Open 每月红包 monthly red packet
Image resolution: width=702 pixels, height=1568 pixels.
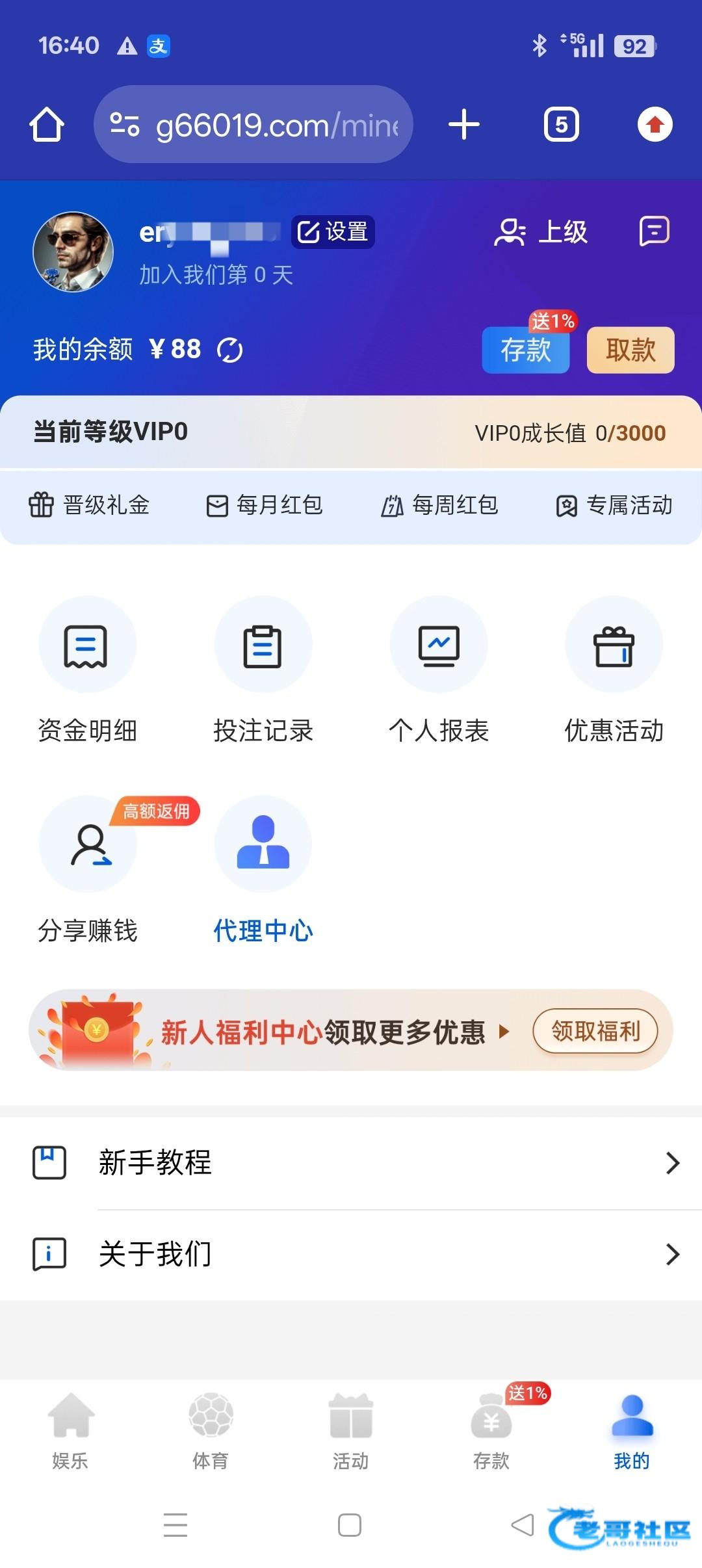pyautogui.click(x=264, y=505)
